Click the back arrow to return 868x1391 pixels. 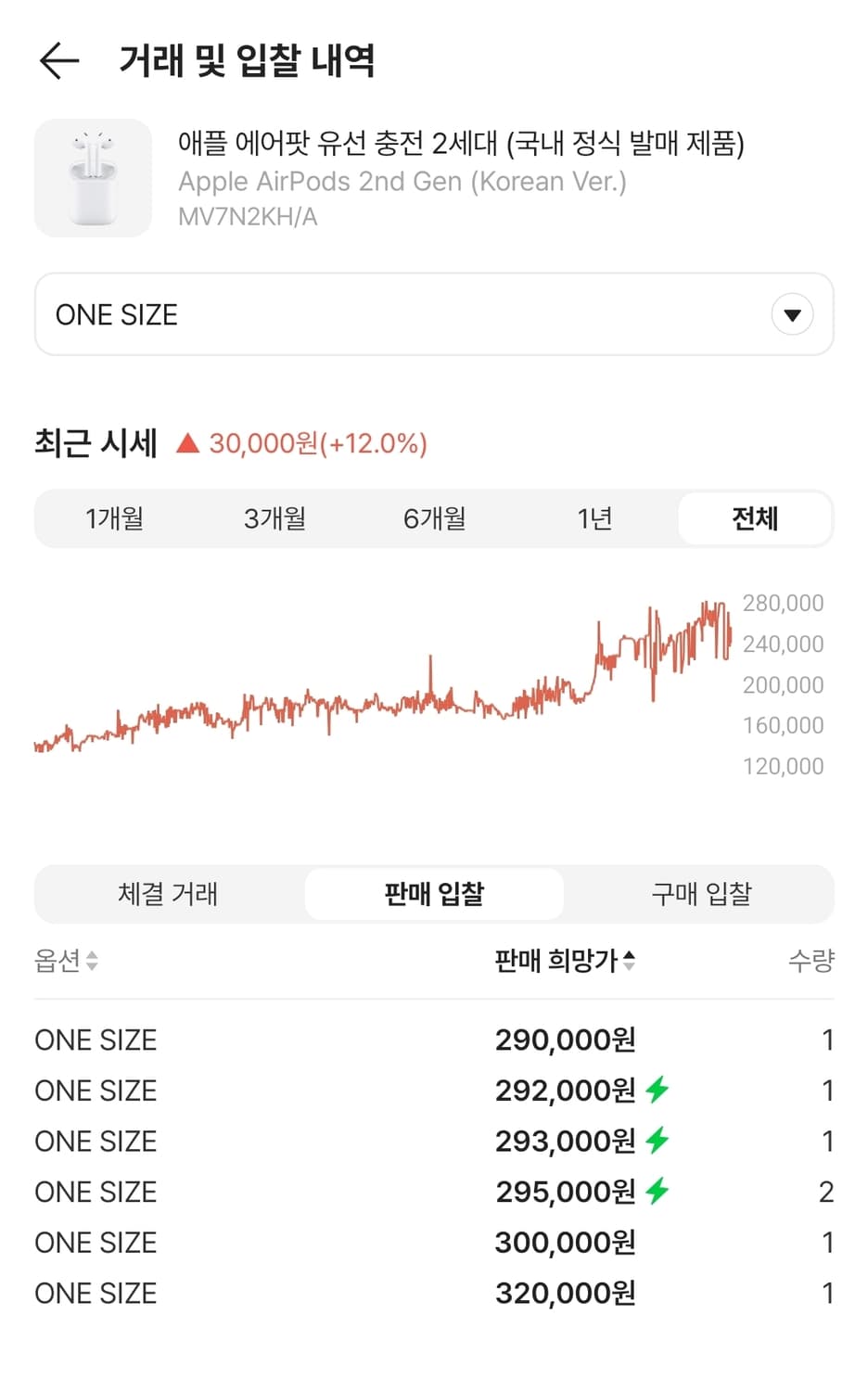pos(57,61)
